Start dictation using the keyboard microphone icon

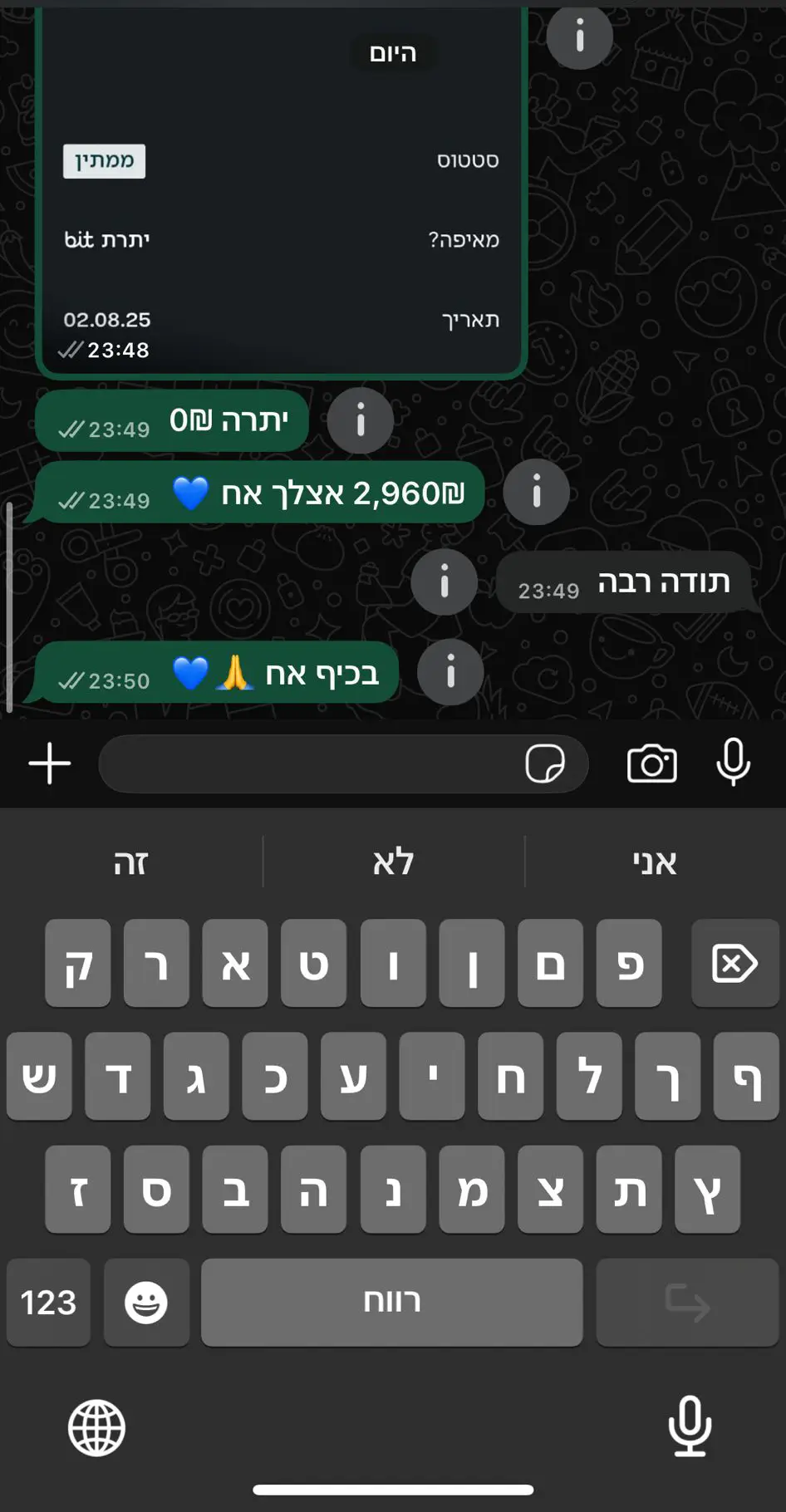[x=689, y=1427]
